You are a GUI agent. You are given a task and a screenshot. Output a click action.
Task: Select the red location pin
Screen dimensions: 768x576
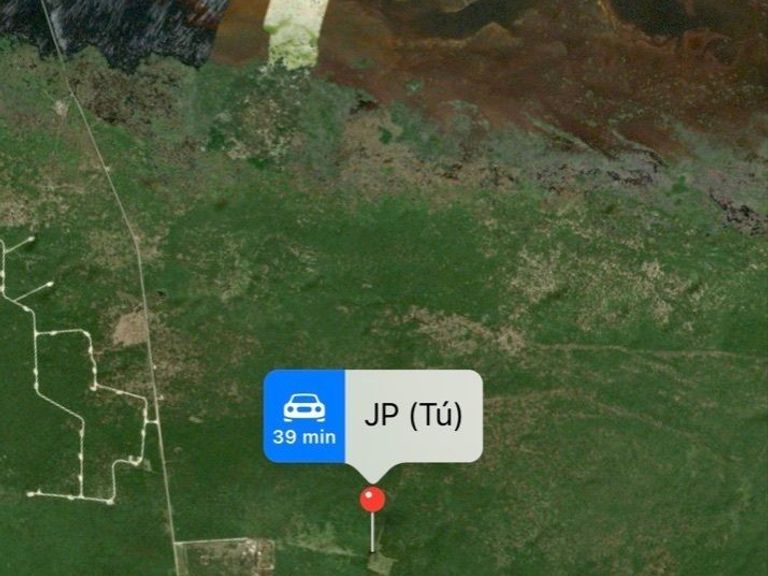(373, 498)
